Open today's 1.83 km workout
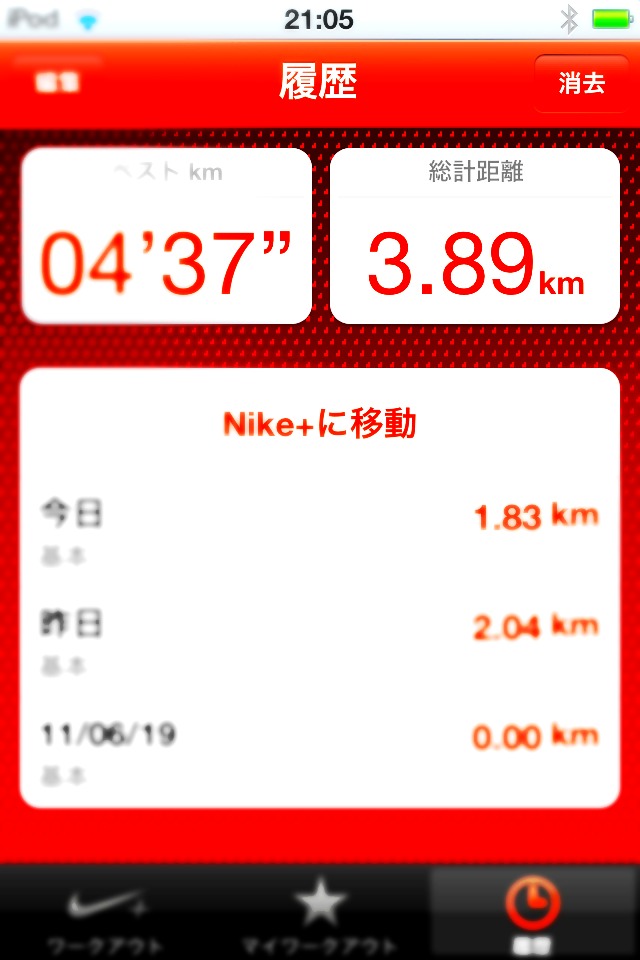 (x=319, y=530)
